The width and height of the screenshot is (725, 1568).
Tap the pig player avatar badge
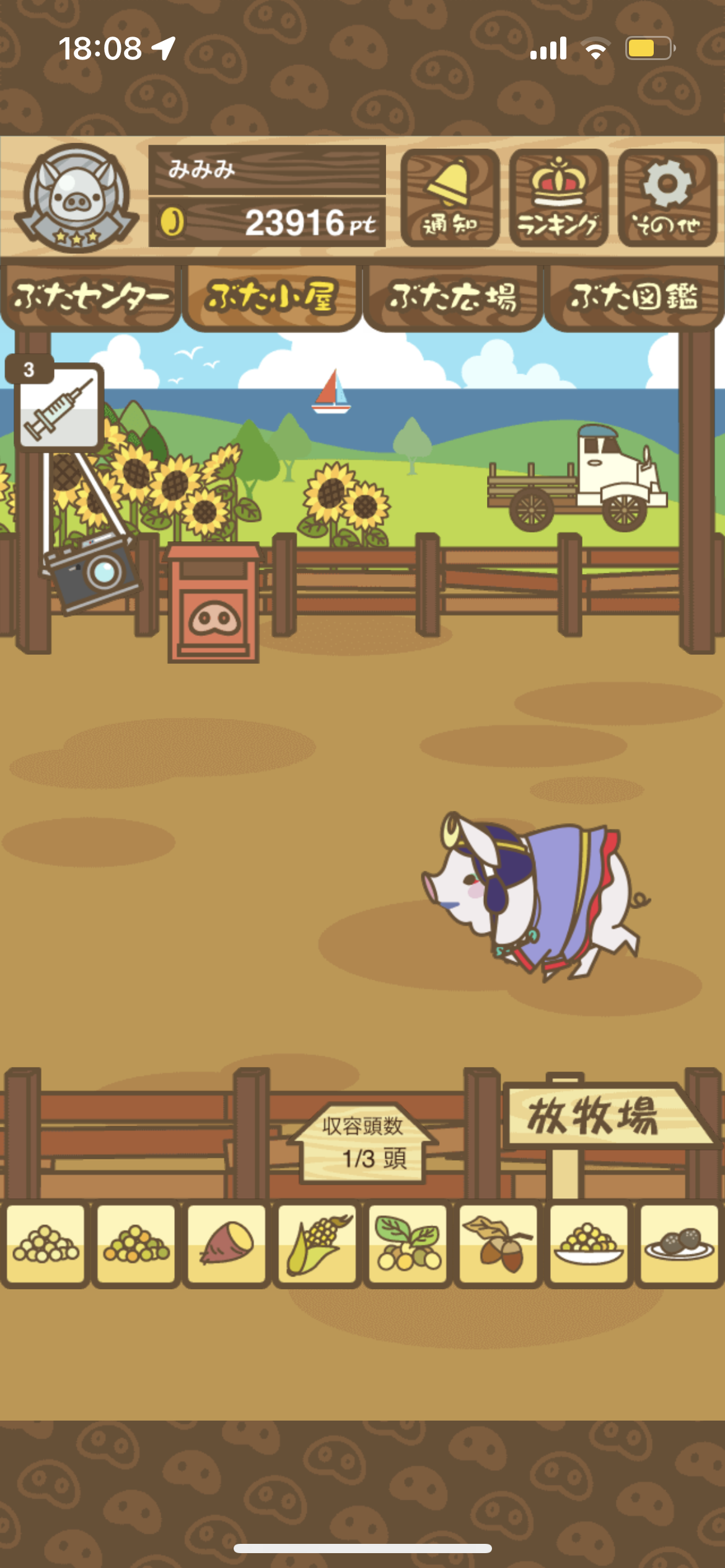click(76, 198)
